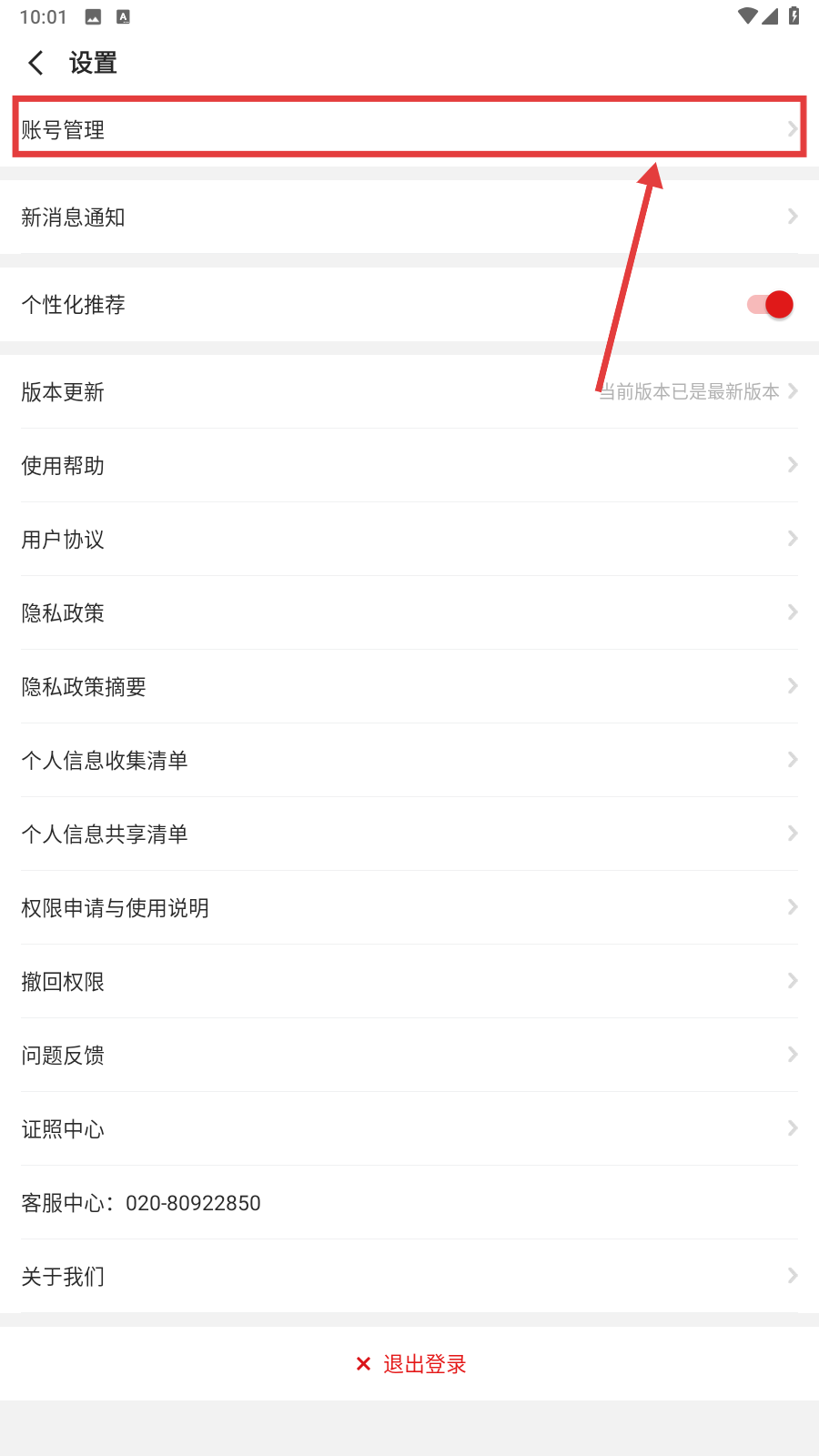Screen dimensions: 819x1456
Task: Open 新消息通知 settings
Action: [409, 217]
